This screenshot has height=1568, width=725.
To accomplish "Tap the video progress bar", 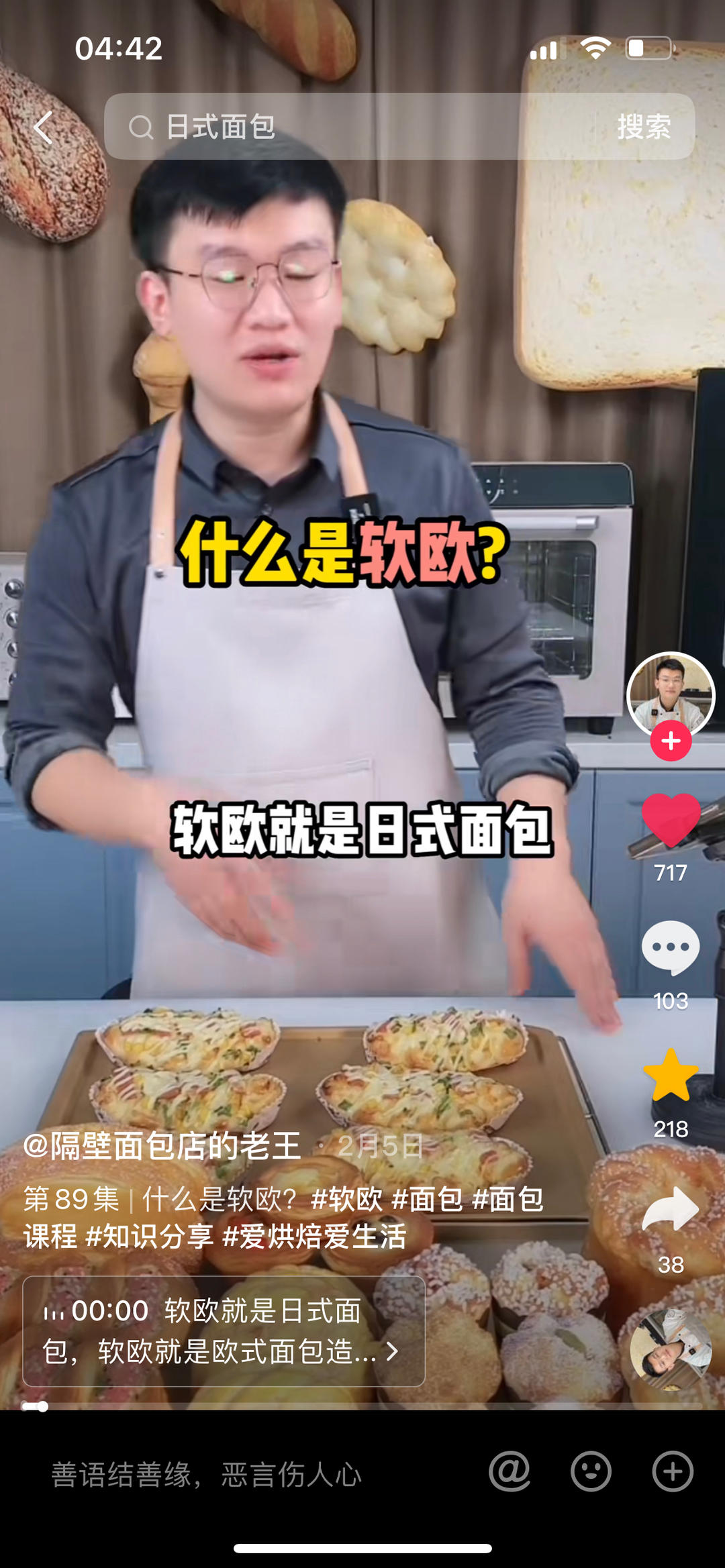I will [362, 1406].
